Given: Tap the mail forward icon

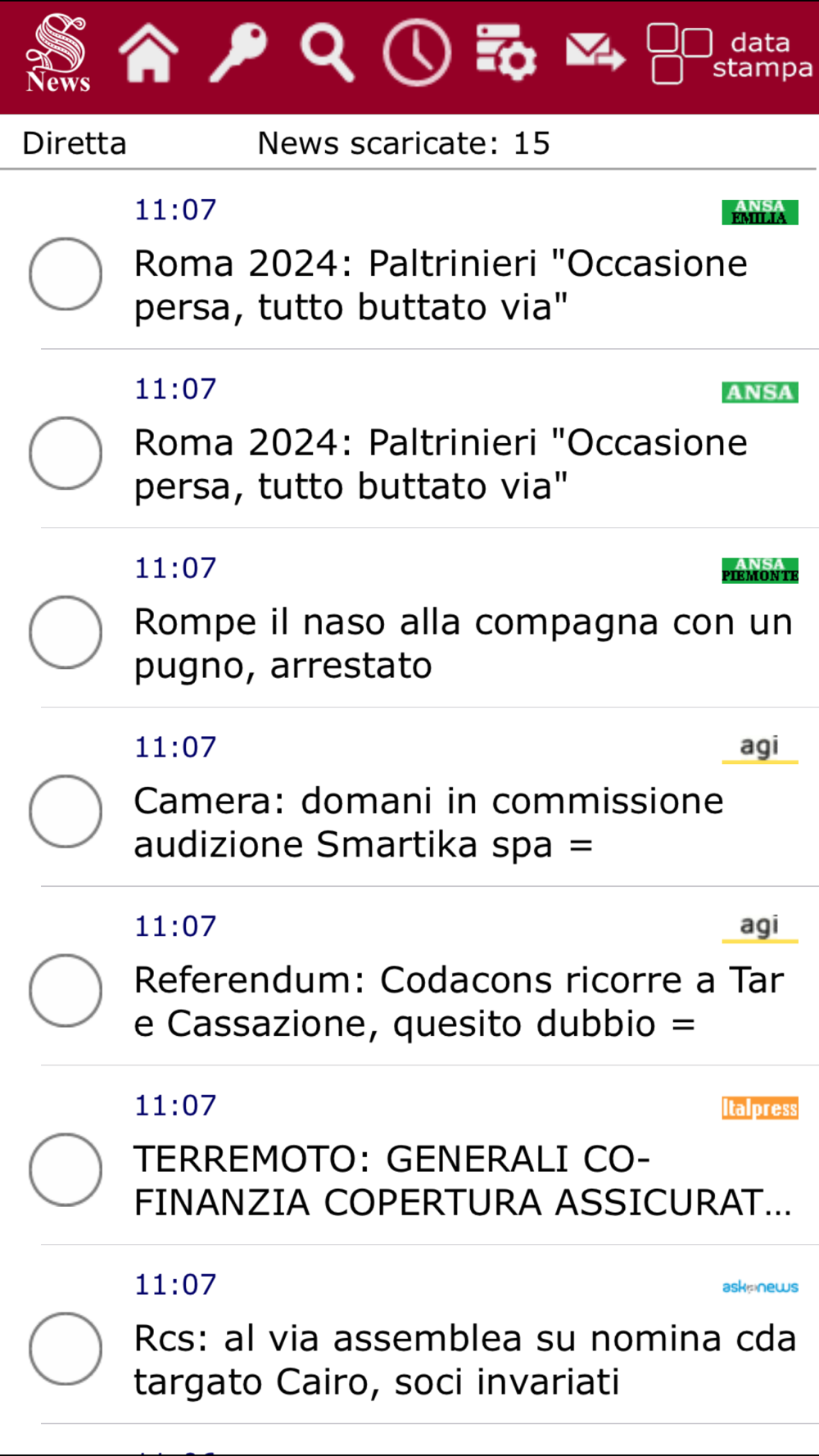Looking at the screenshot, I should 595,53.
